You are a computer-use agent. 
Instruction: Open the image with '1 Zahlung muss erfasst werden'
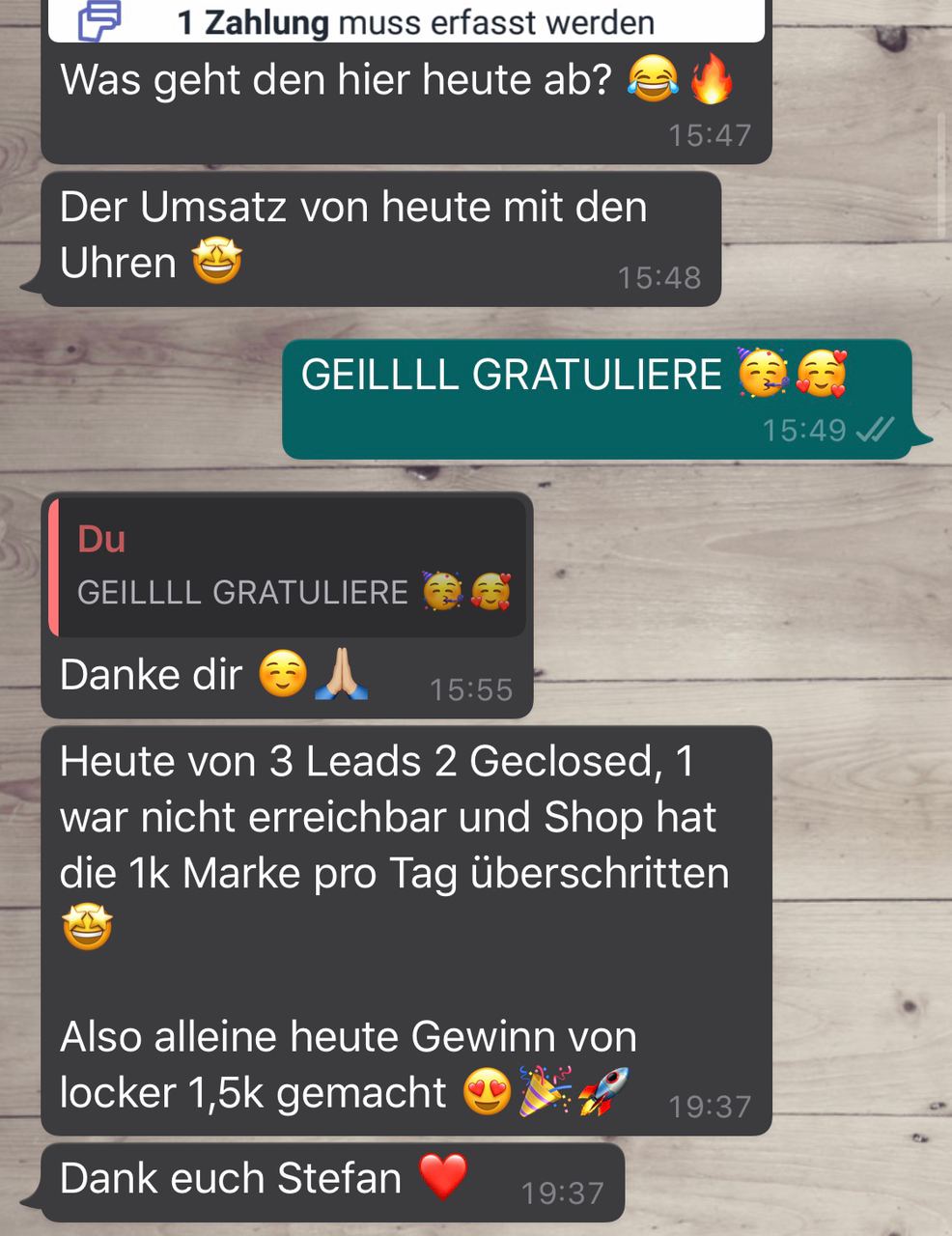click(x=406, y=21)
